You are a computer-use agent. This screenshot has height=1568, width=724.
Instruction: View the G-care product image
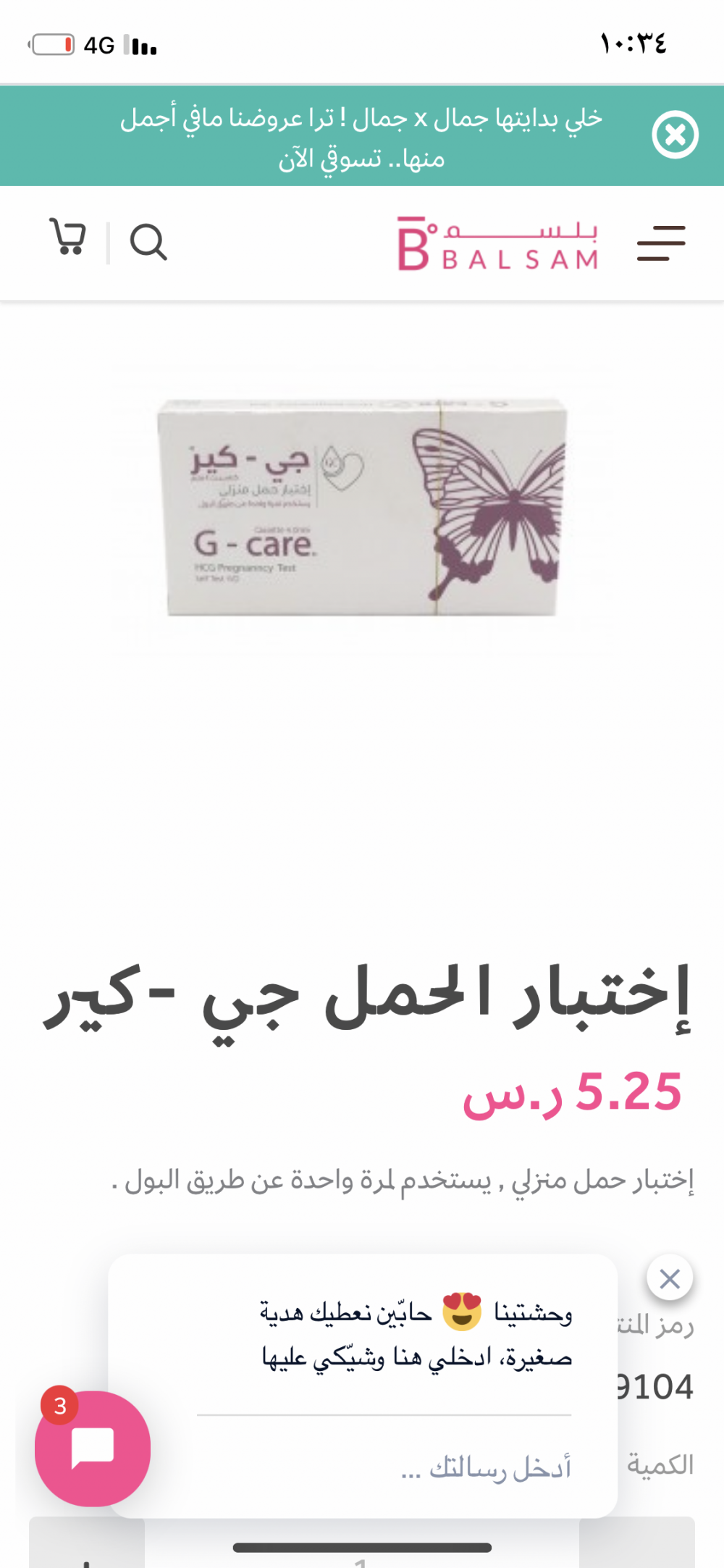[362, 507]
